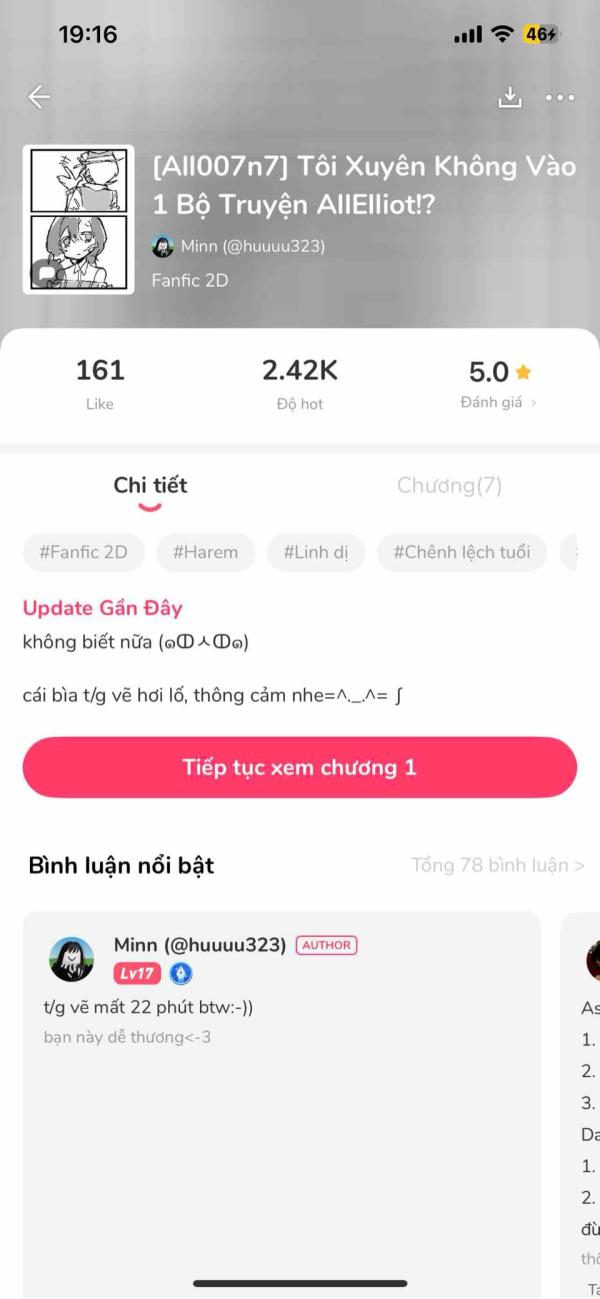The width and height of the screenshot is (600, 1299).
Task: Select the #Chênh lệch tuổi tag
Action: click(x=461, y=552)
